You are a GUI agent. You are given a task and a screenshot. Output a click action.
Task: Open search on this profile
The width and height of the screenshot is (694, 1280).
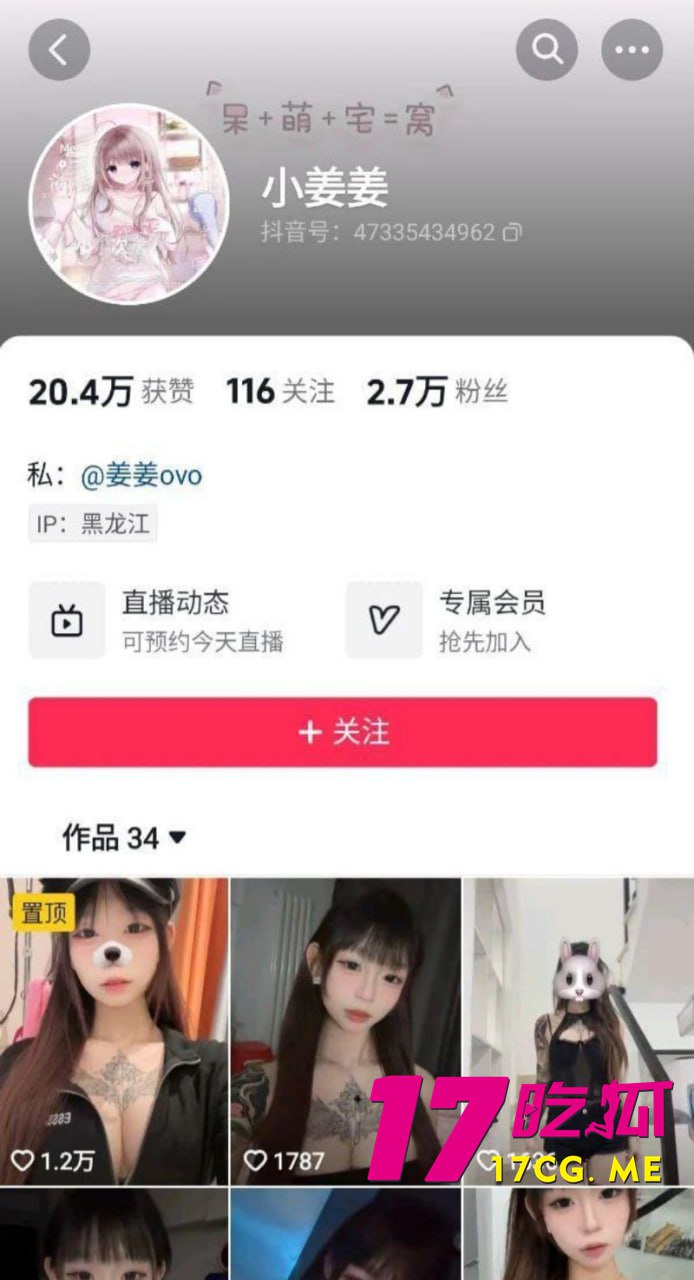click(547, 49)
